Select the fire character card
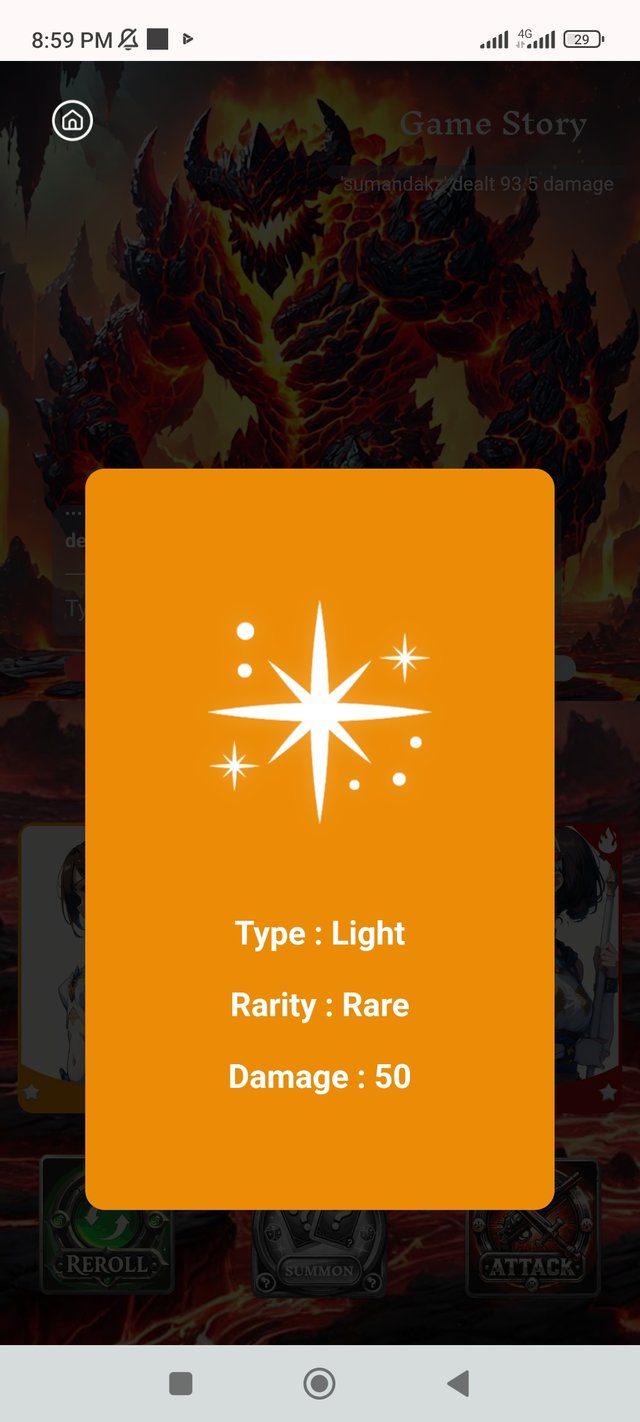640x1422 pixels. click(x=589, y=965)
